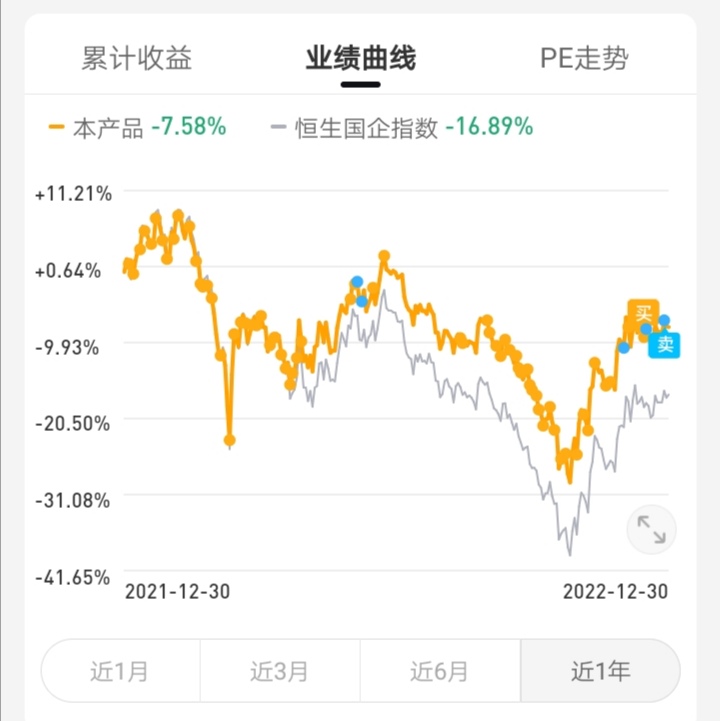Select the 近1年 time range
720x721 pixels.
600,671
